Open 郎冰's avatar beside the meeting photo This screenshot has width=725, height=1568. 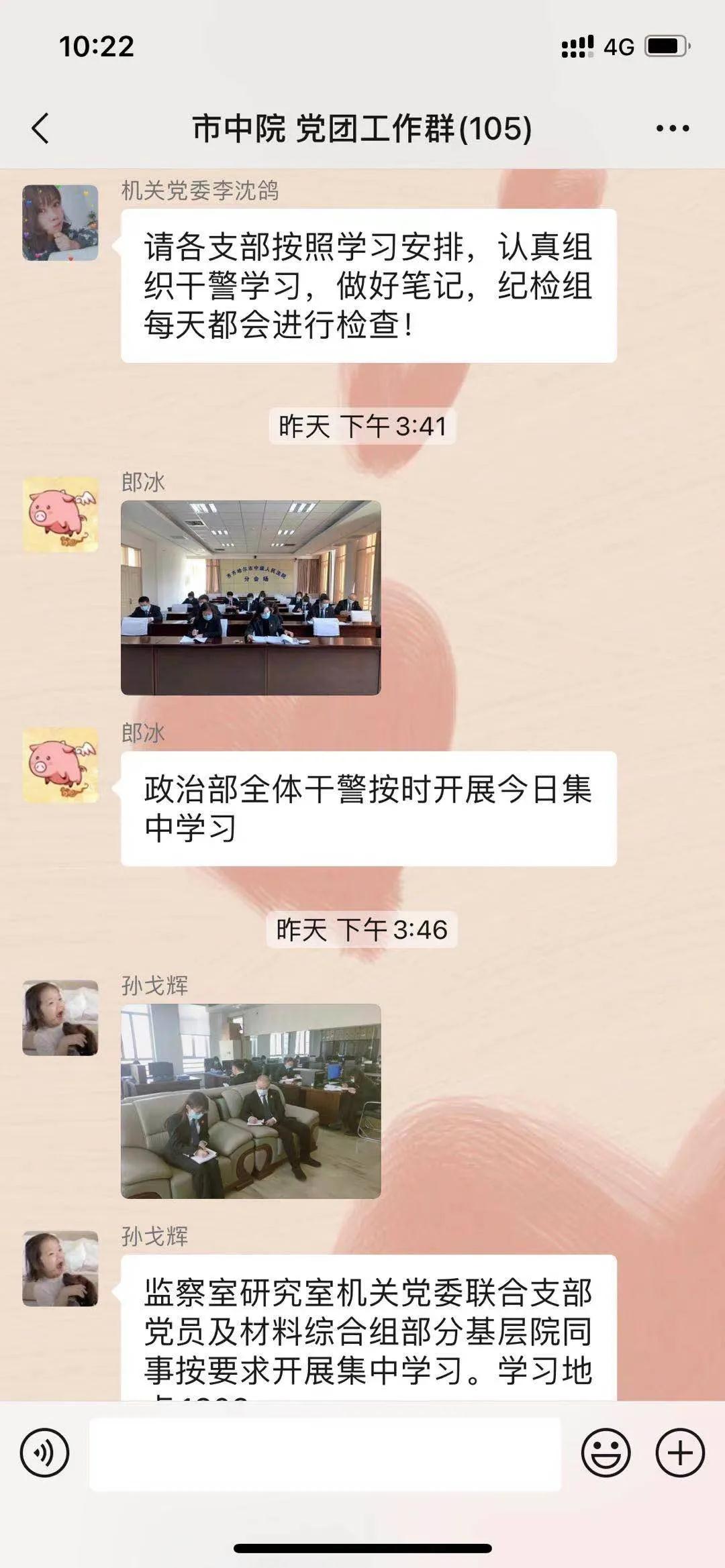tap(60, 514)
